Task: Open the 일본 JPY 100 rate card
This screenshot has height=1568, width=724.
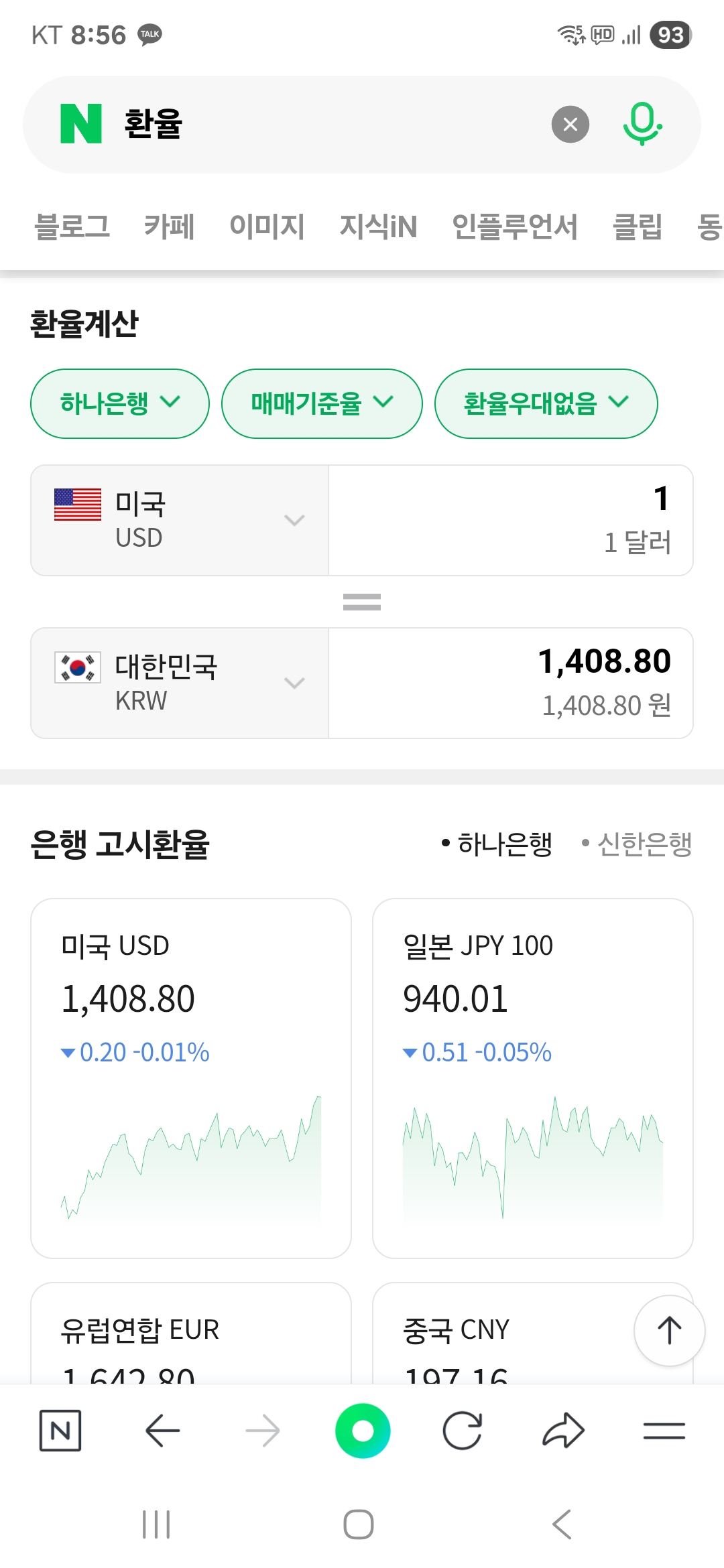Action: pyautogui.click(x=533, y=1078)
